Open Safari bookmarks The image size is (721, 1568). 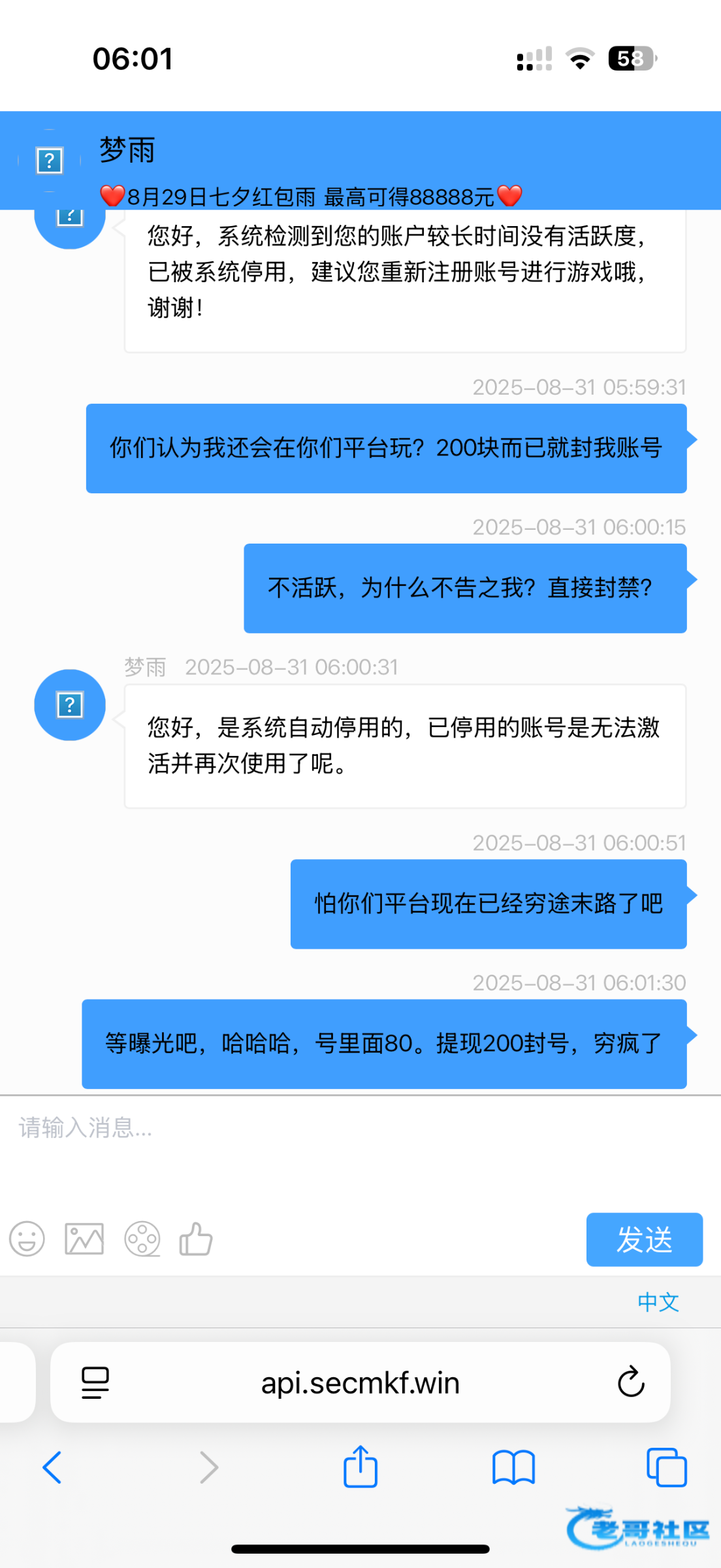(513, 1467)
